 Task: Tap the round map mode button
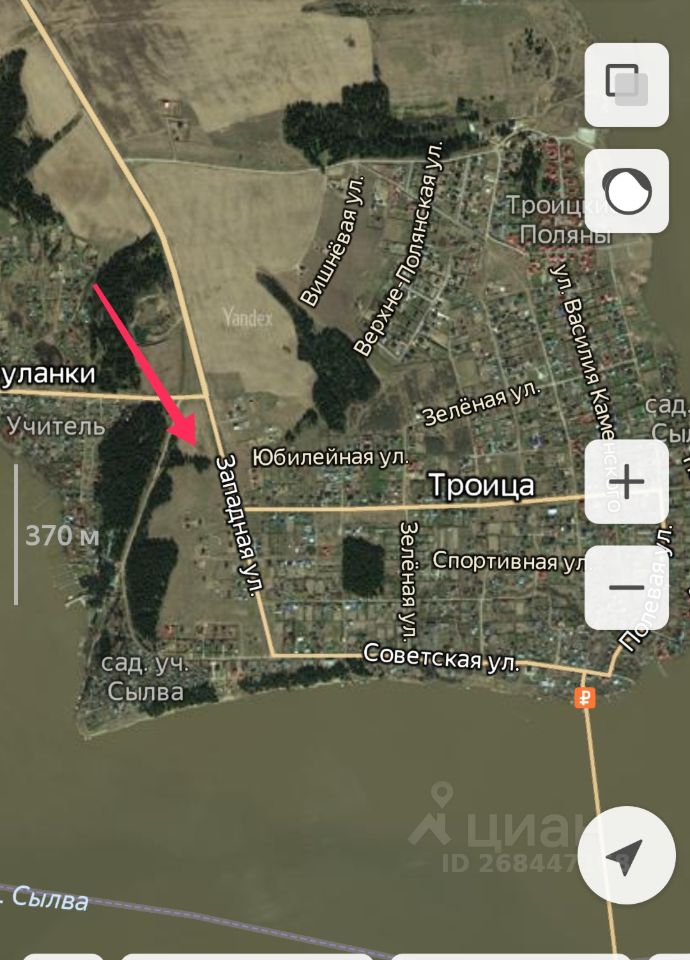point(627,191)
